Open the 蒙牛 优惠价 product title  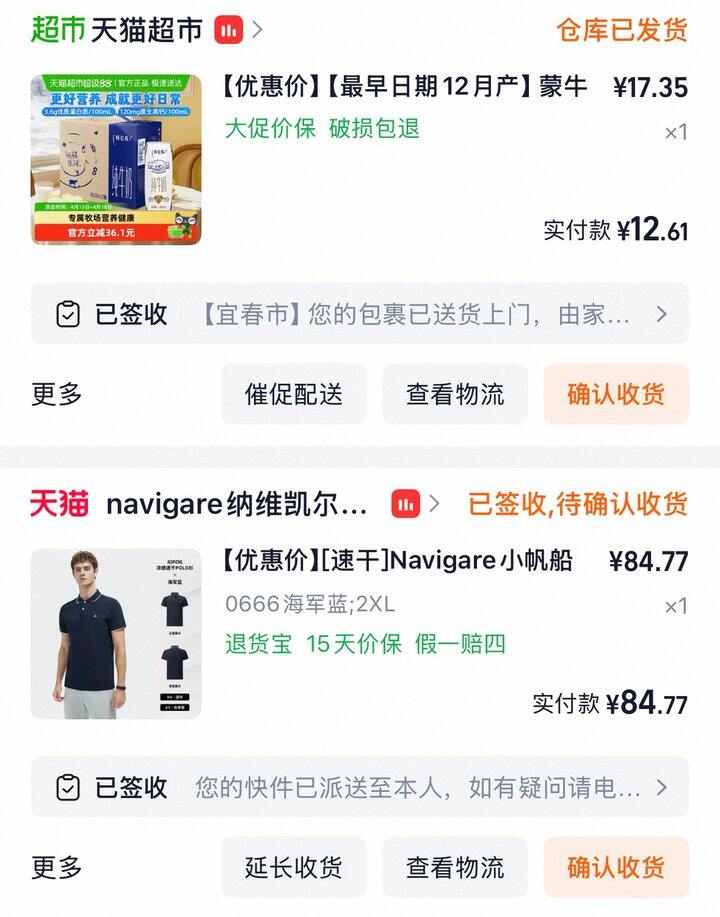(x=404, y=87)
